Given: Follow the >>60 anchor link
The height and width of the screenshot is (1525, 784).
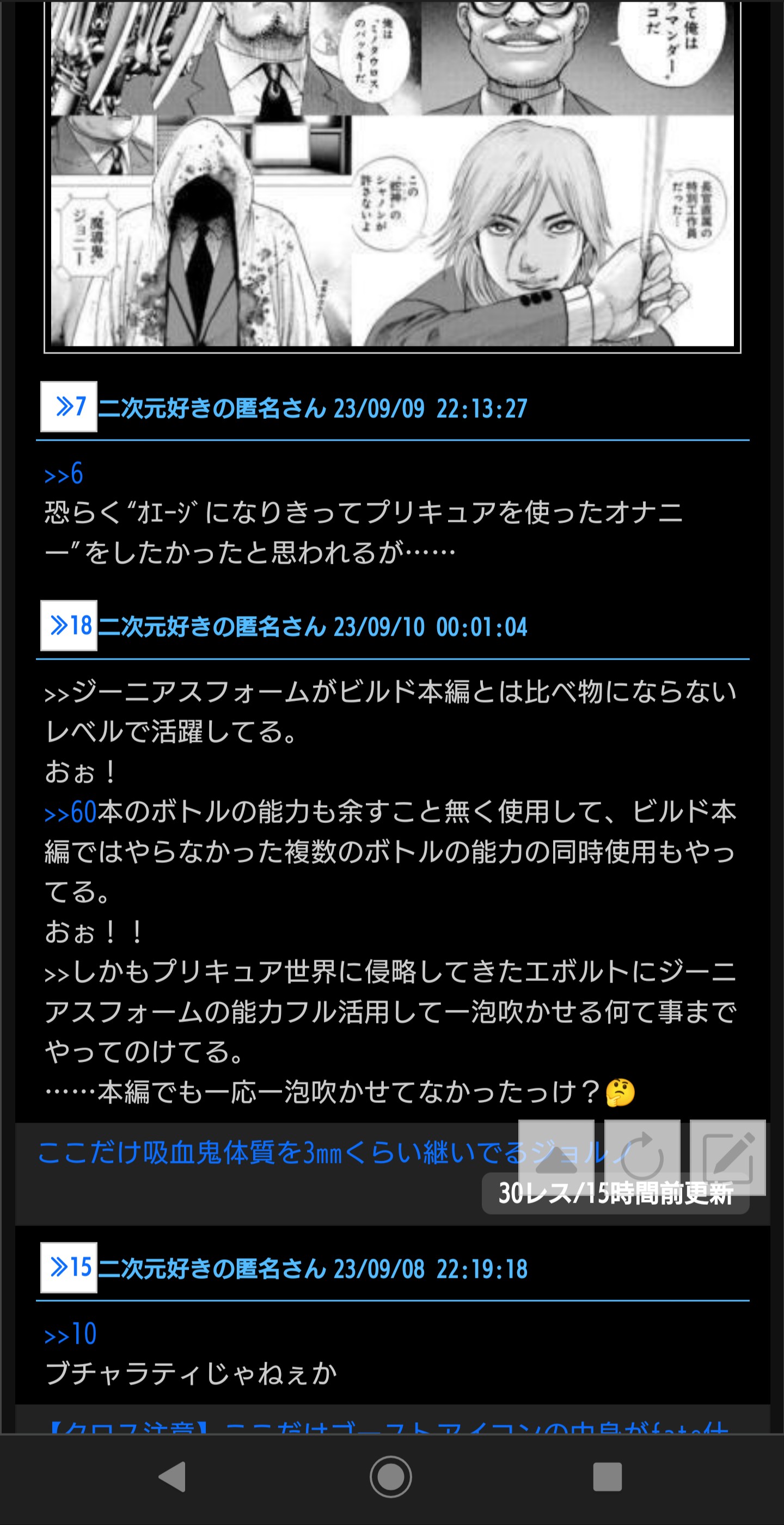Looking at the screenshot, I should 70,812.
